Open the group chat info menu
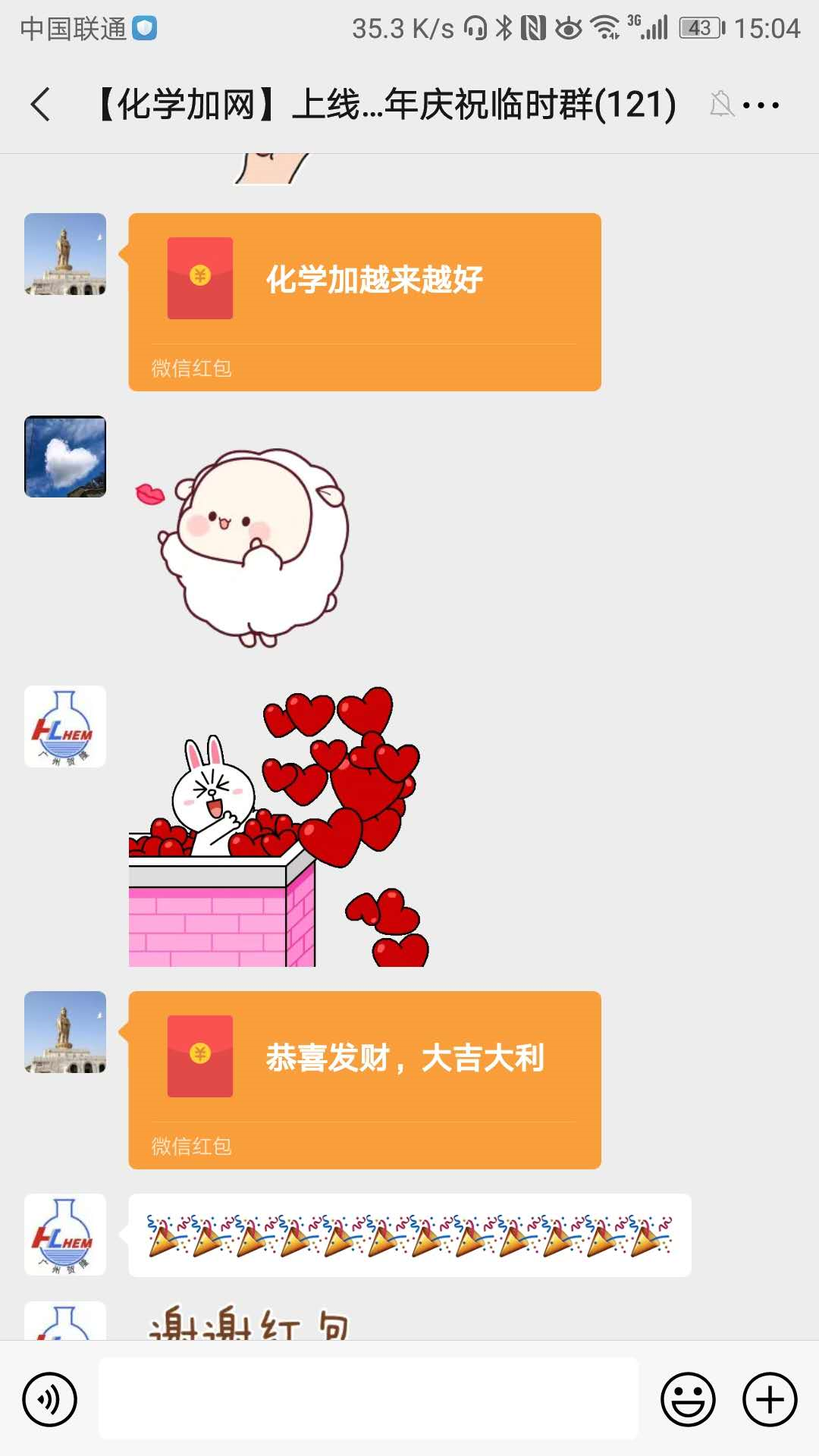 pyautogui.click(x=761, y=105)
